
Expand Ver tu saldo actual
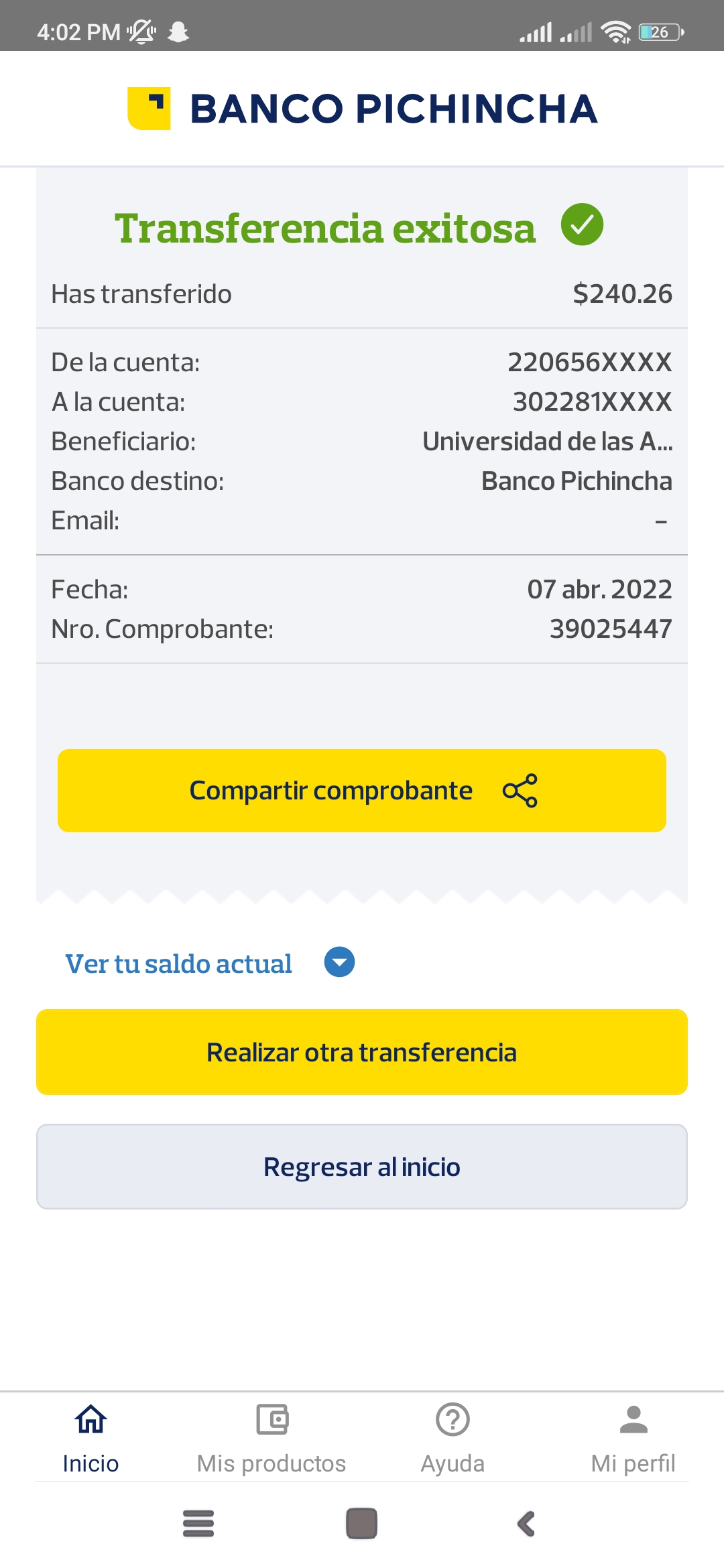click(x=339, y=962)
